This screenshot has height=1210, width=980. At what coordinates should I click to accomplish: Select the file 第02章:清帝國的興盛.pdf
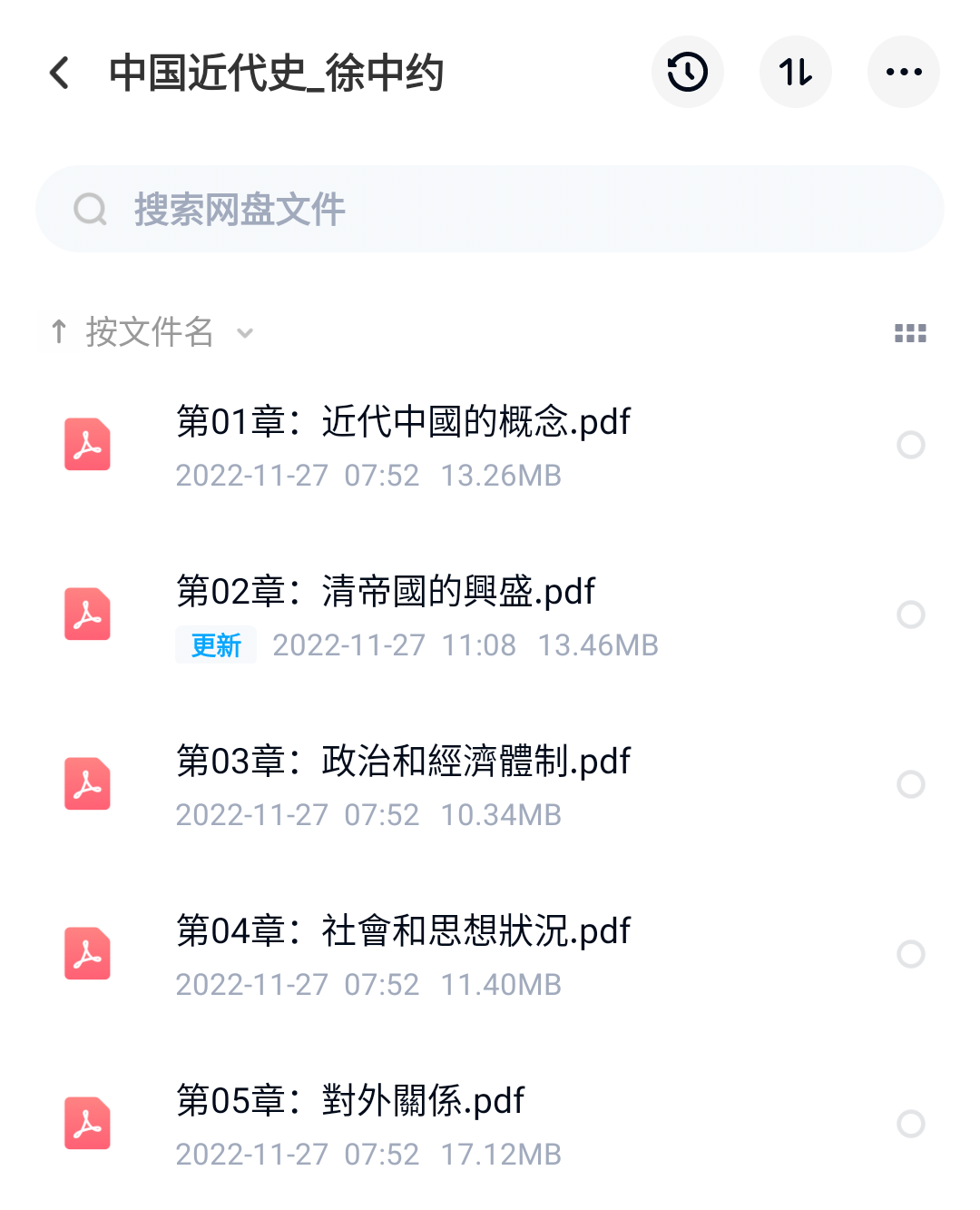pyautogui.click(x=910, y=615)
